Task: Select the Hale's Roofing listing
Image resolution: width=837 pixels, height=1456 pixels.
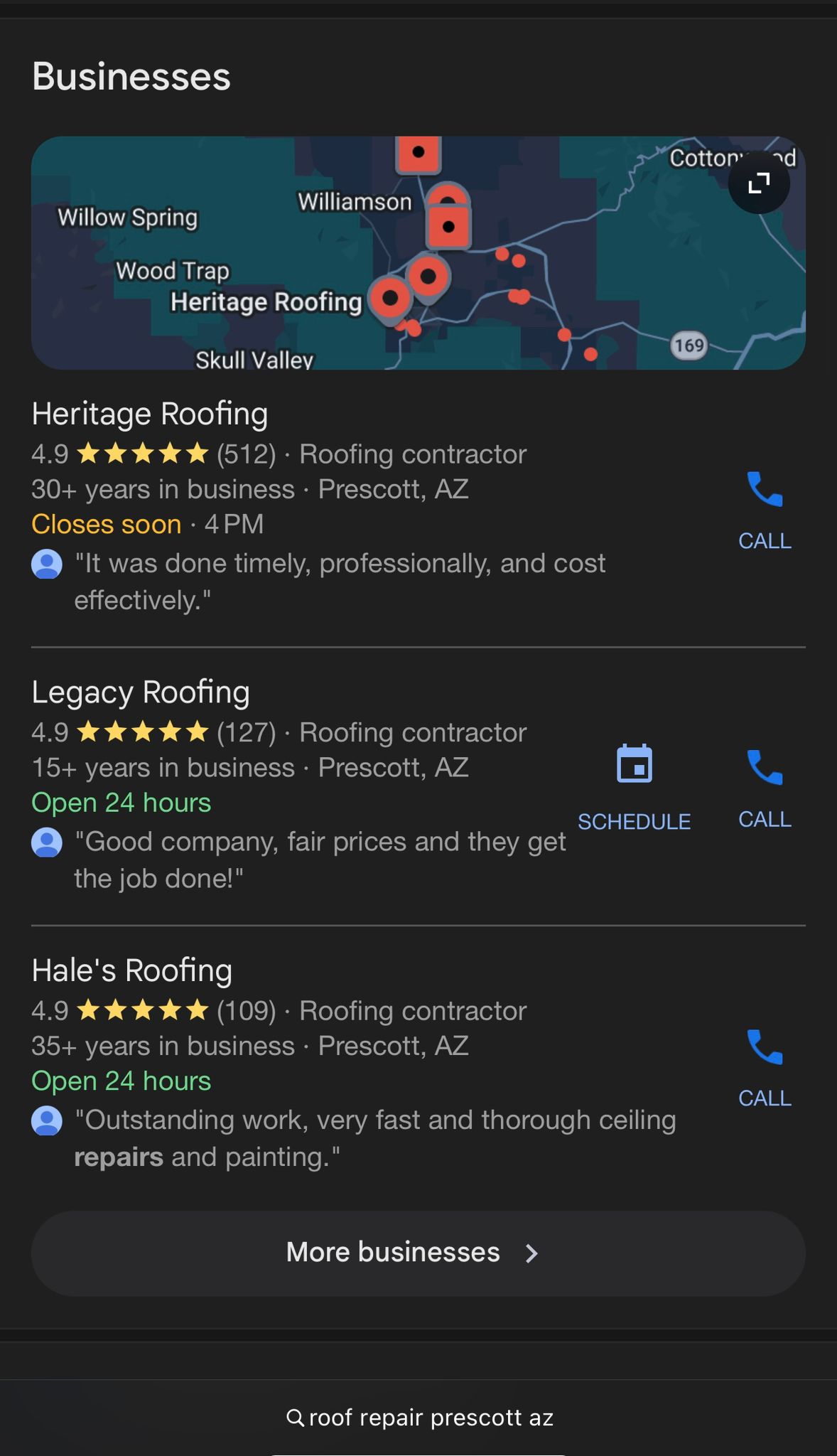Action: [132, 970]
